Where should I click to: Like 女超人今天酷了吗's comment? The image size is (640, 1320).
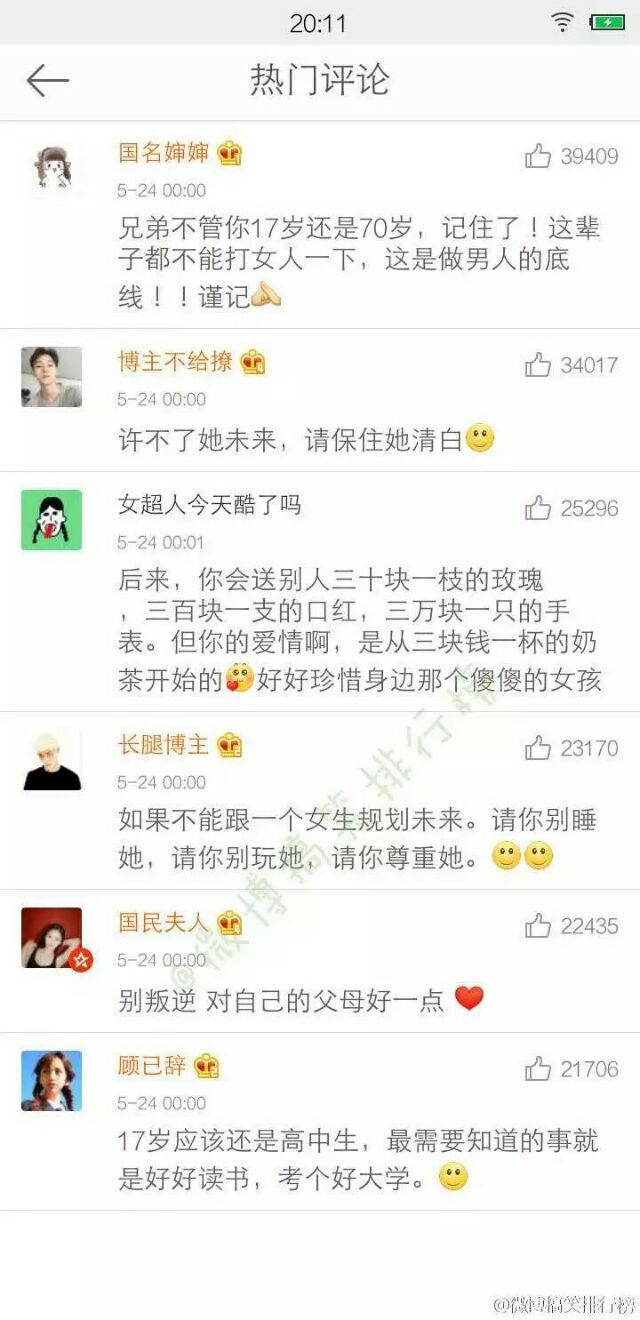pyautogui.click(x=538, y=507)
